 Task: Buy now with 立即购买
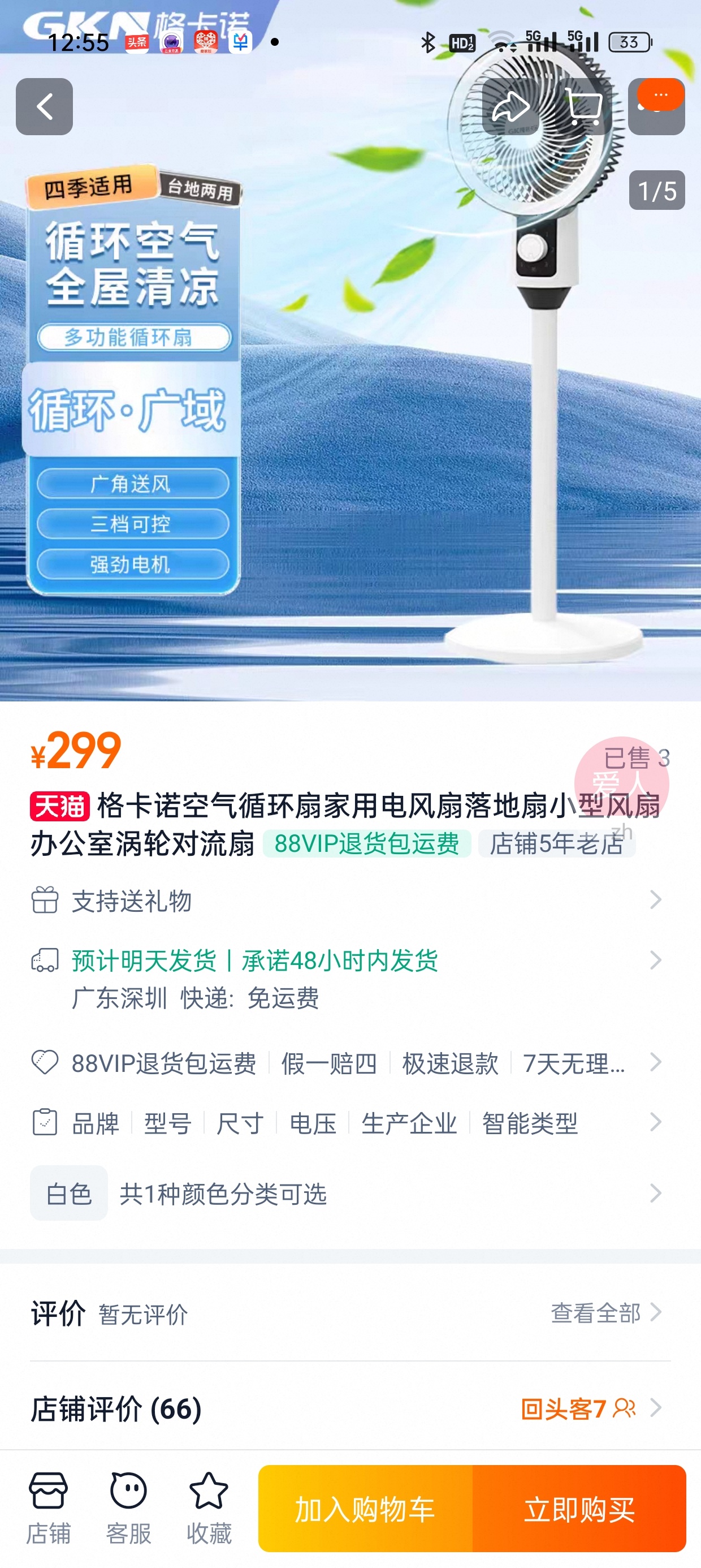coord(579,1509)
